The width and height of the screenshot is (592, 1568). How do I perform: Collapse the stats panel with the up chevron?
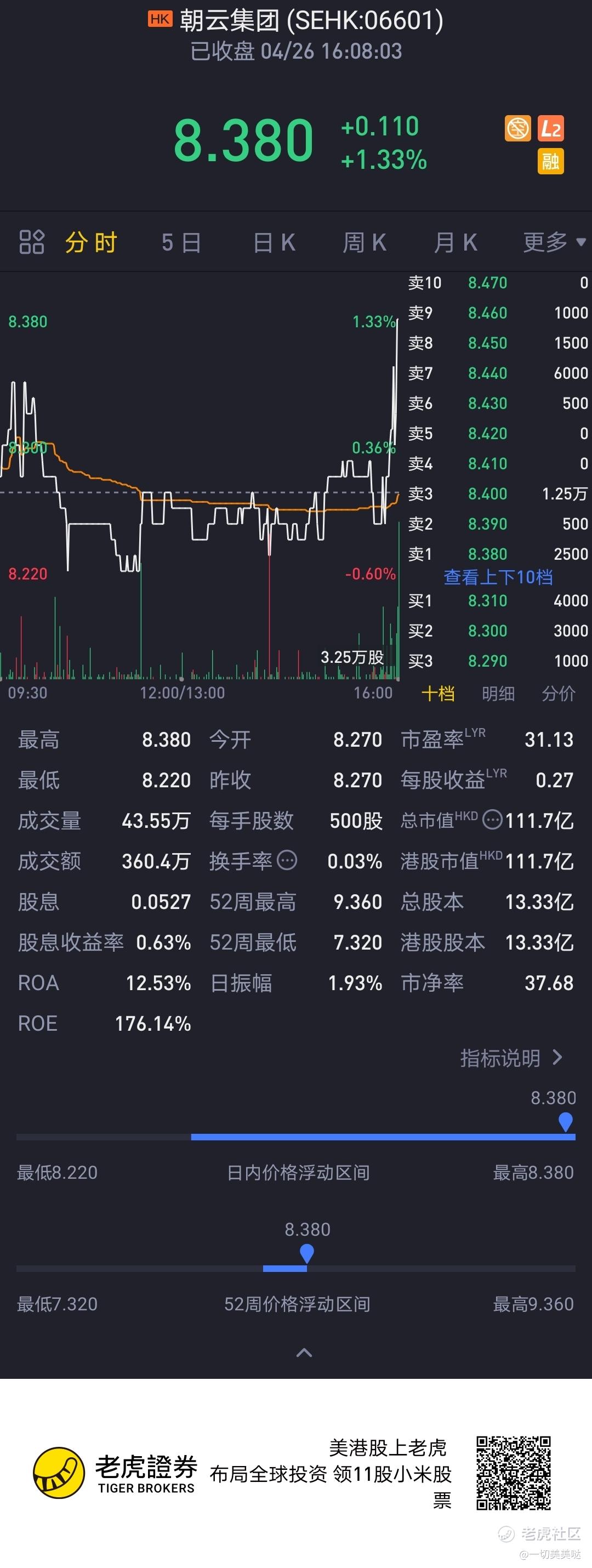[304, 1353]
